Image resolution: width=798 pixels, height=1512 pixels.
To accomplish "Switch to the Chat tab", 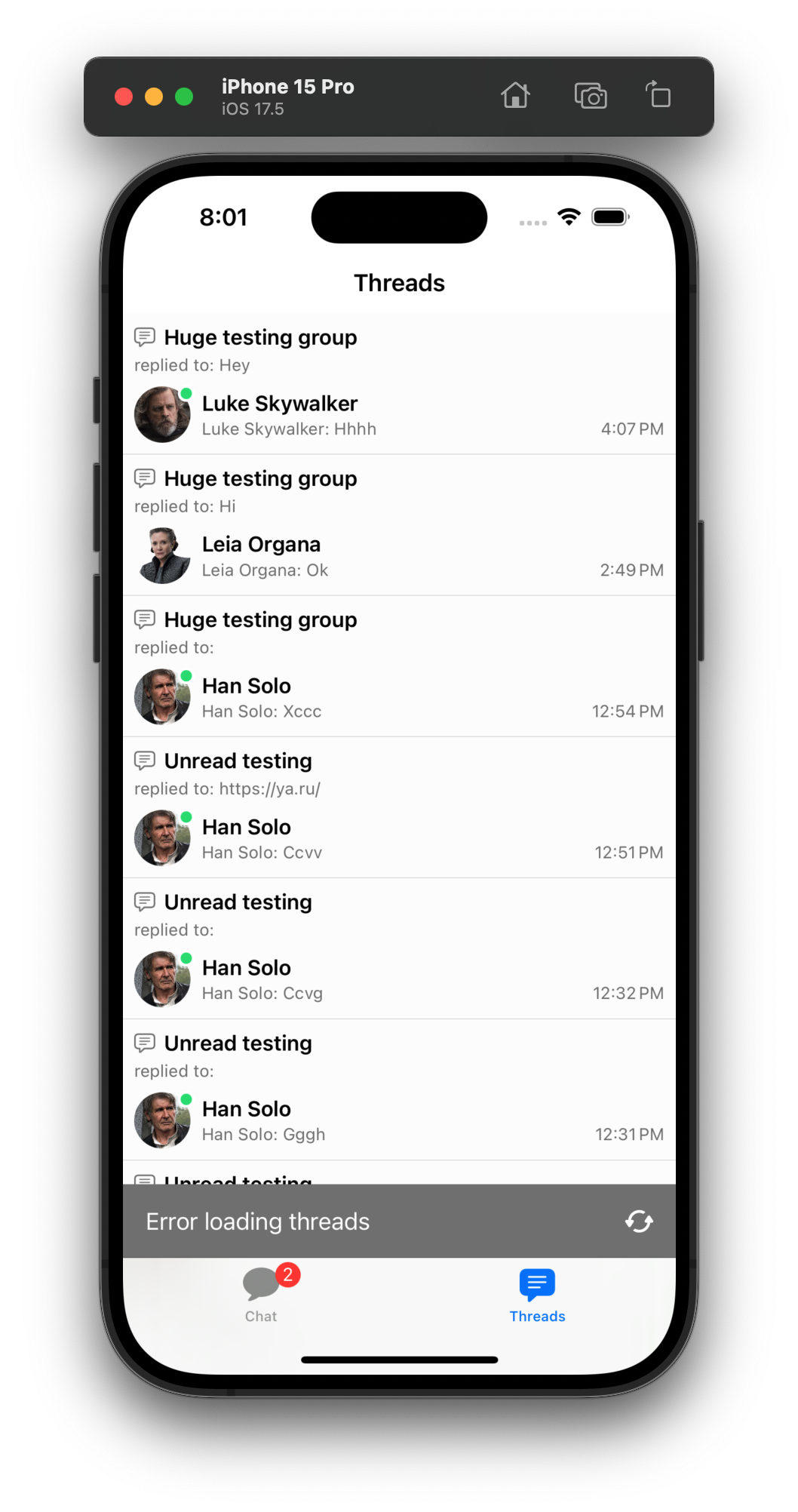I will (x=261, y=1293).
